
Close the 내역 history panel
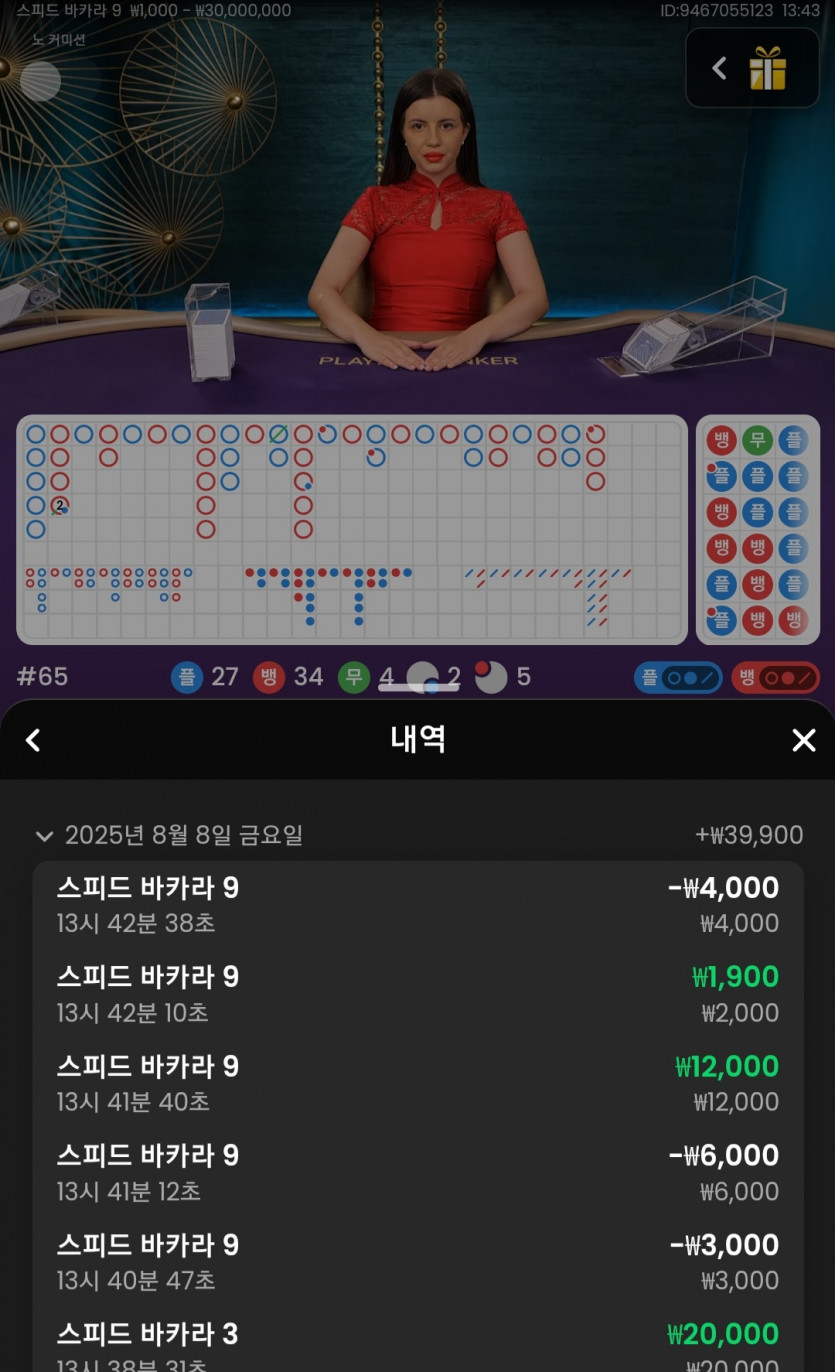pos(803,740)
